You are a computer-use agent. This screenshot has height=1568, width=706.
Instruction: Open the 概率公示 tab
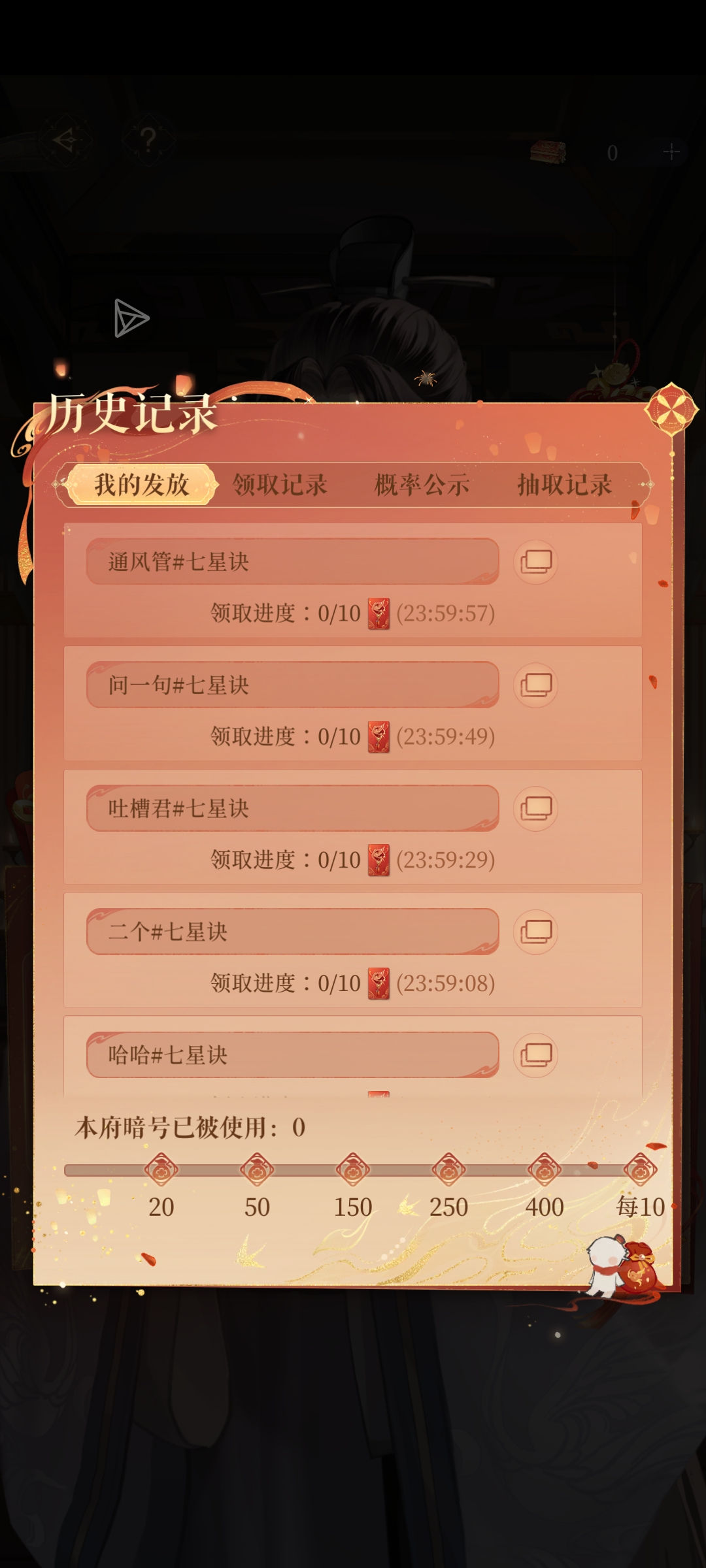point(422,485)
